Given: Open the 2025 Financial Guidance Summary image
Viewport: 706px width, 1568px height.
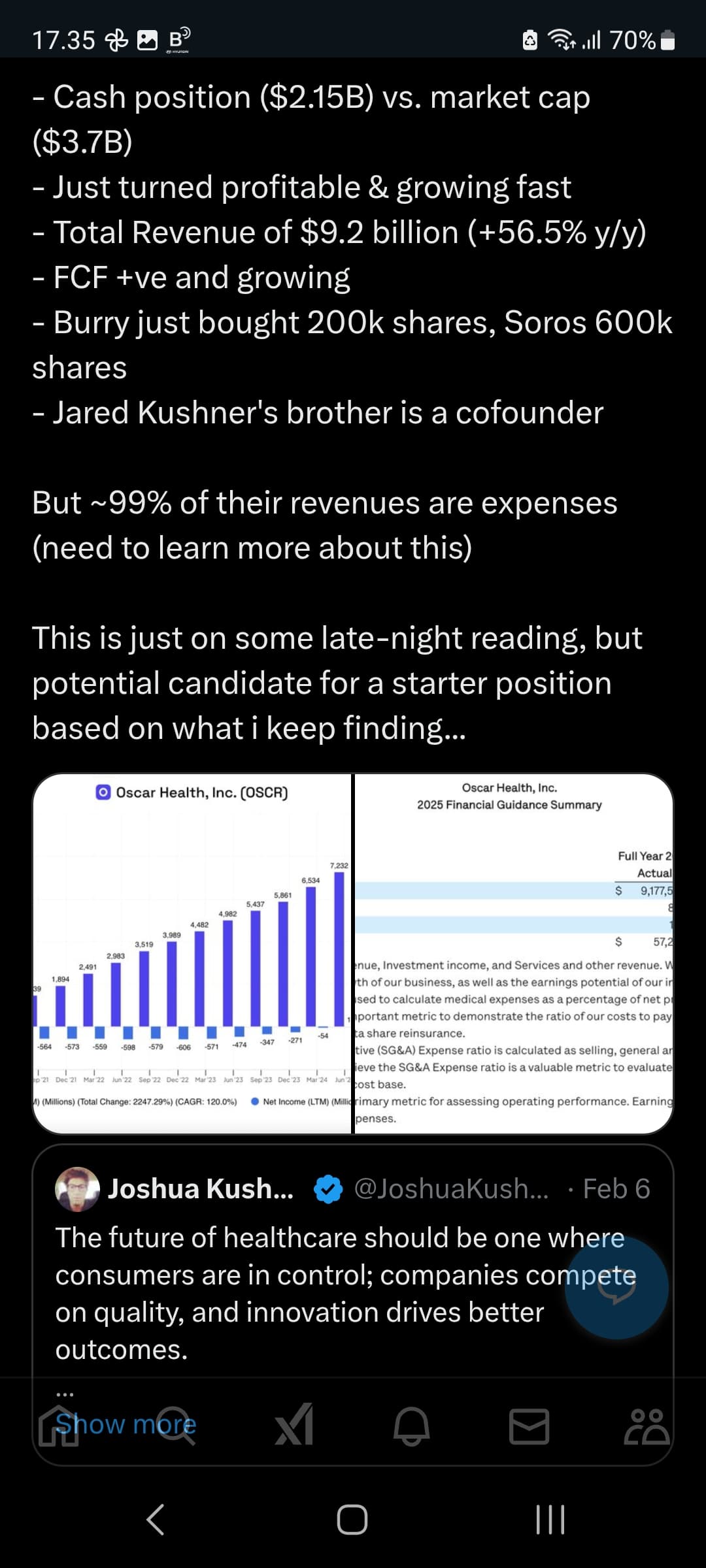Looking at the screenshot, I should pos(514,953).
